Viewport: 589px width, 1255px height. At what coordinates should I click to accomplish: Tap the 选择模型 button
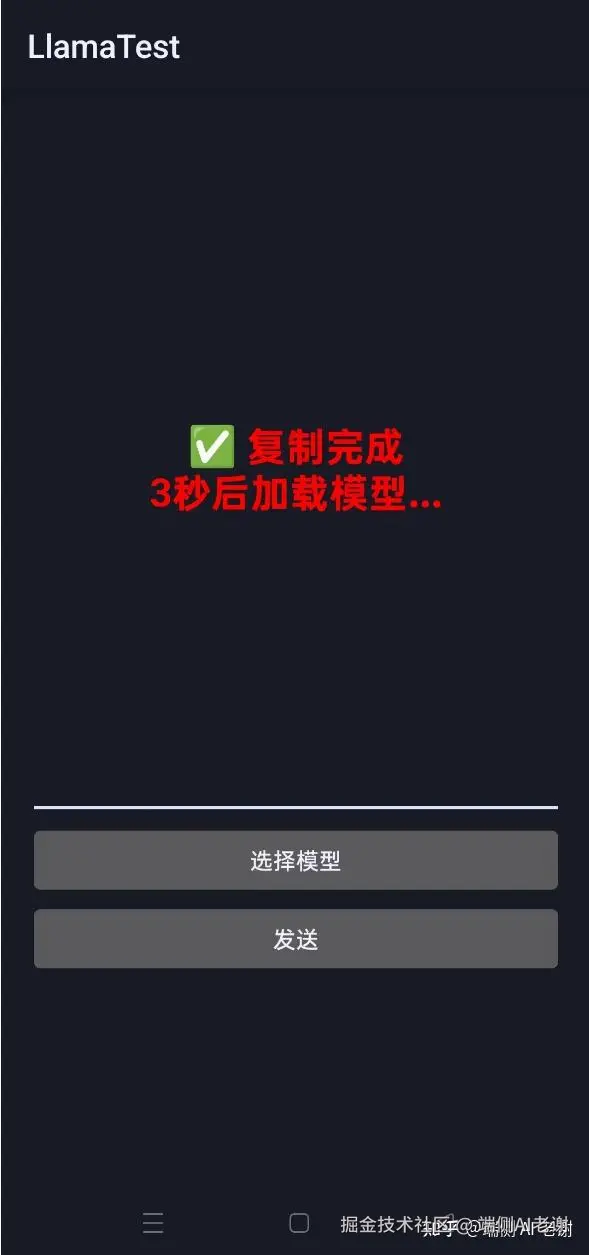coord(295,860)
